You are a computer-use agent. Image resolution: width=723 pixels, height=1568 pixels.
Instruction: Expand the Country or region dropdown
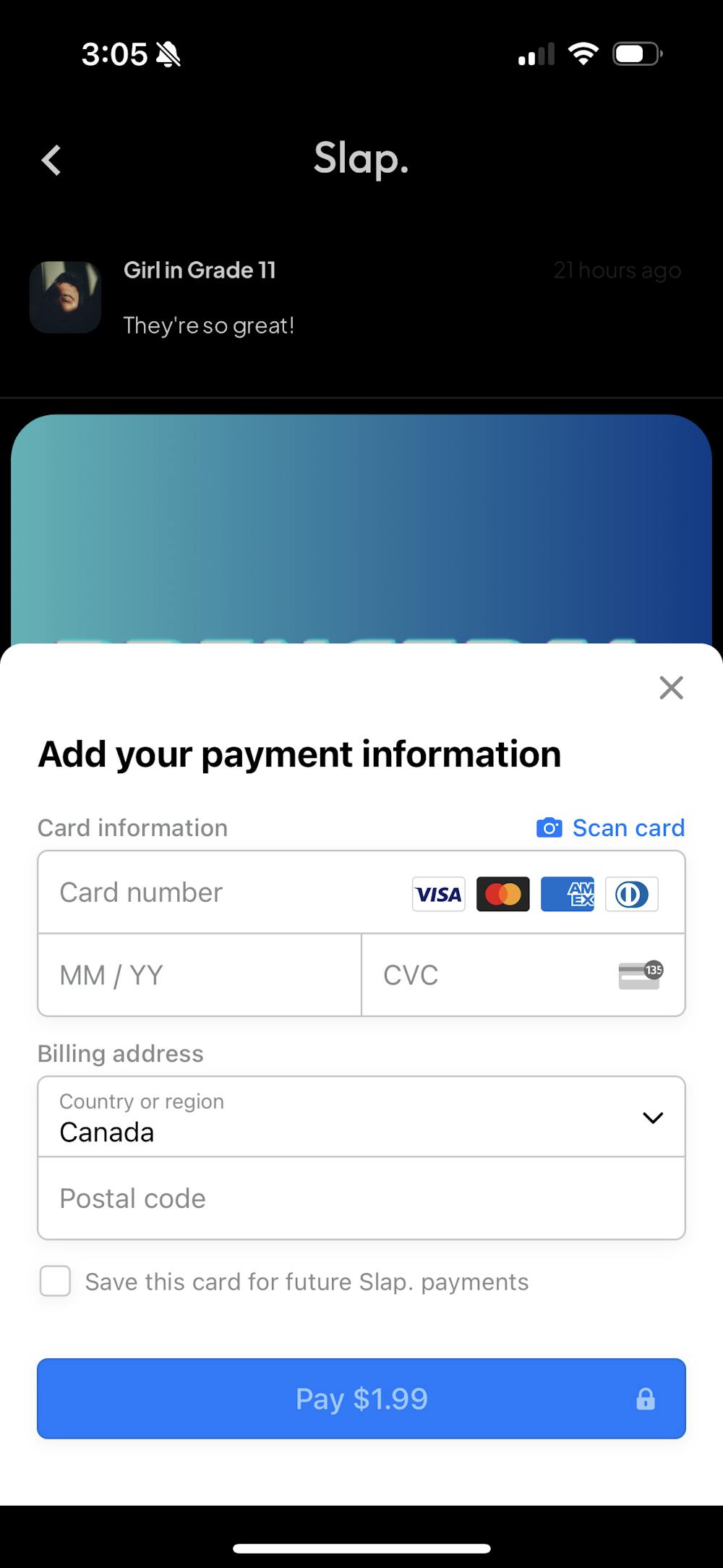pos(361,1117)
